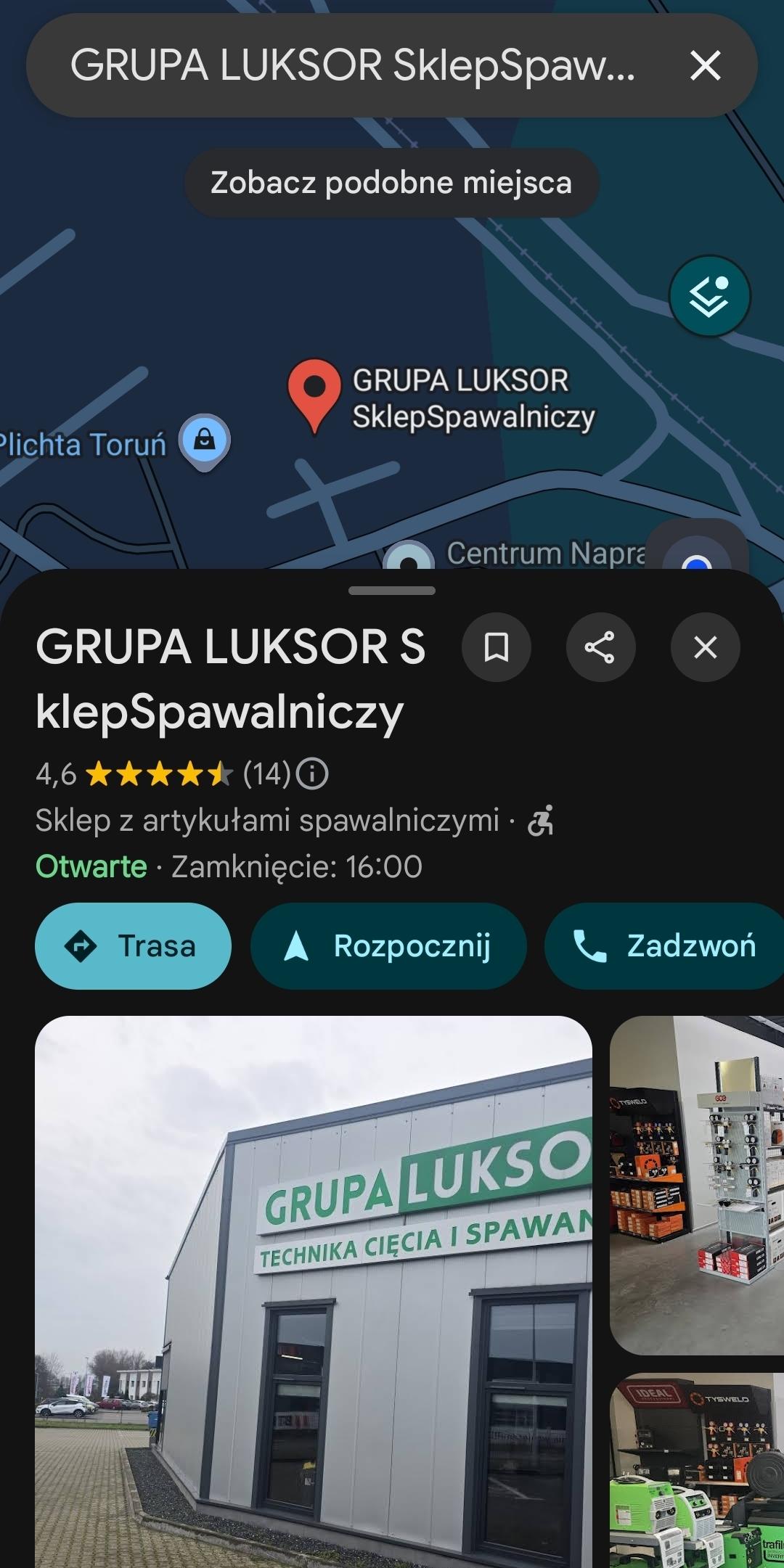The width and height of the screenshot is (784, 1568).
Task: Open the map layers button
Action: pyautogui.click(x=709, y=296)
